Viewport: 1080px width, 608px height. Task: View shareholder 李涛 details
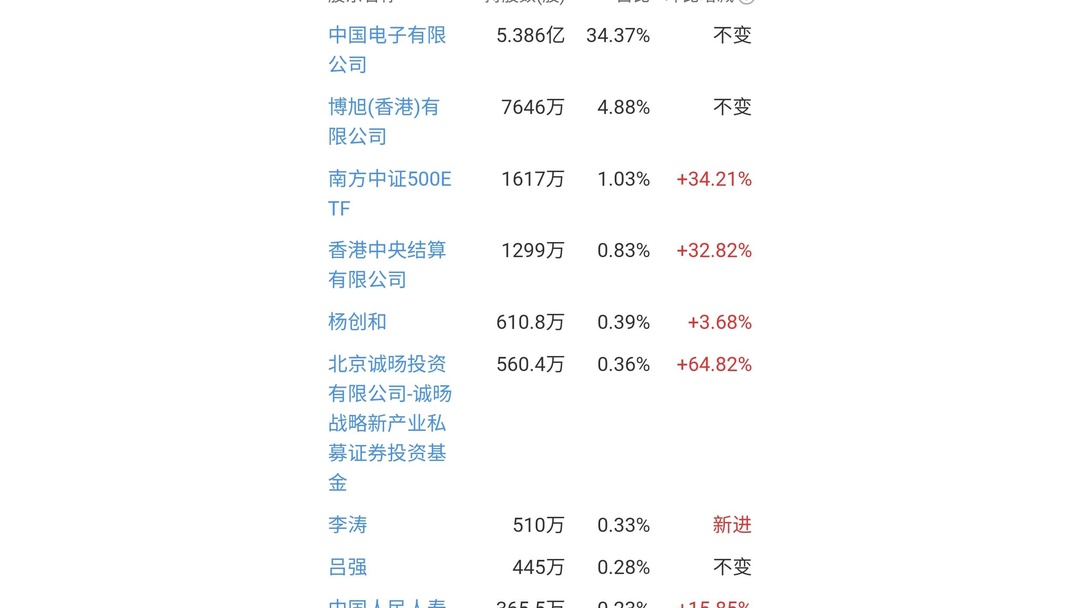pos(348,525)
